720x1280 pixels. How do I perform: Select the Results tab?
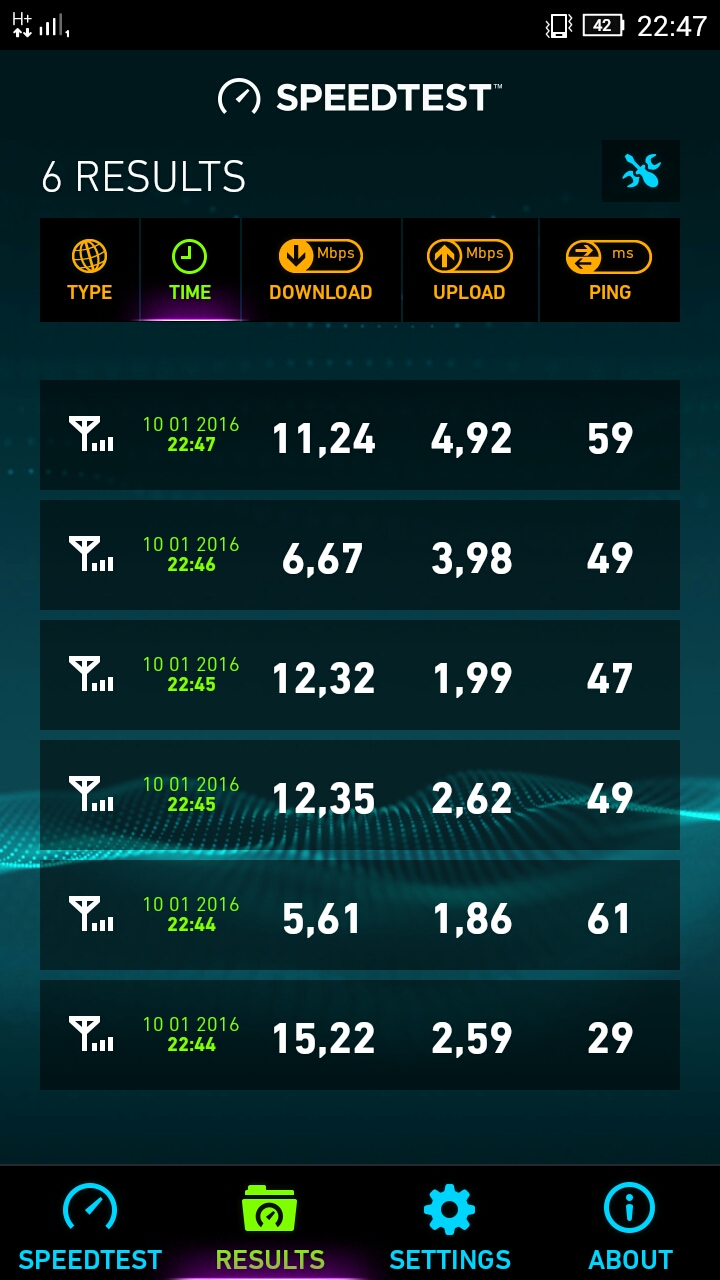[x=270, y=1224]
